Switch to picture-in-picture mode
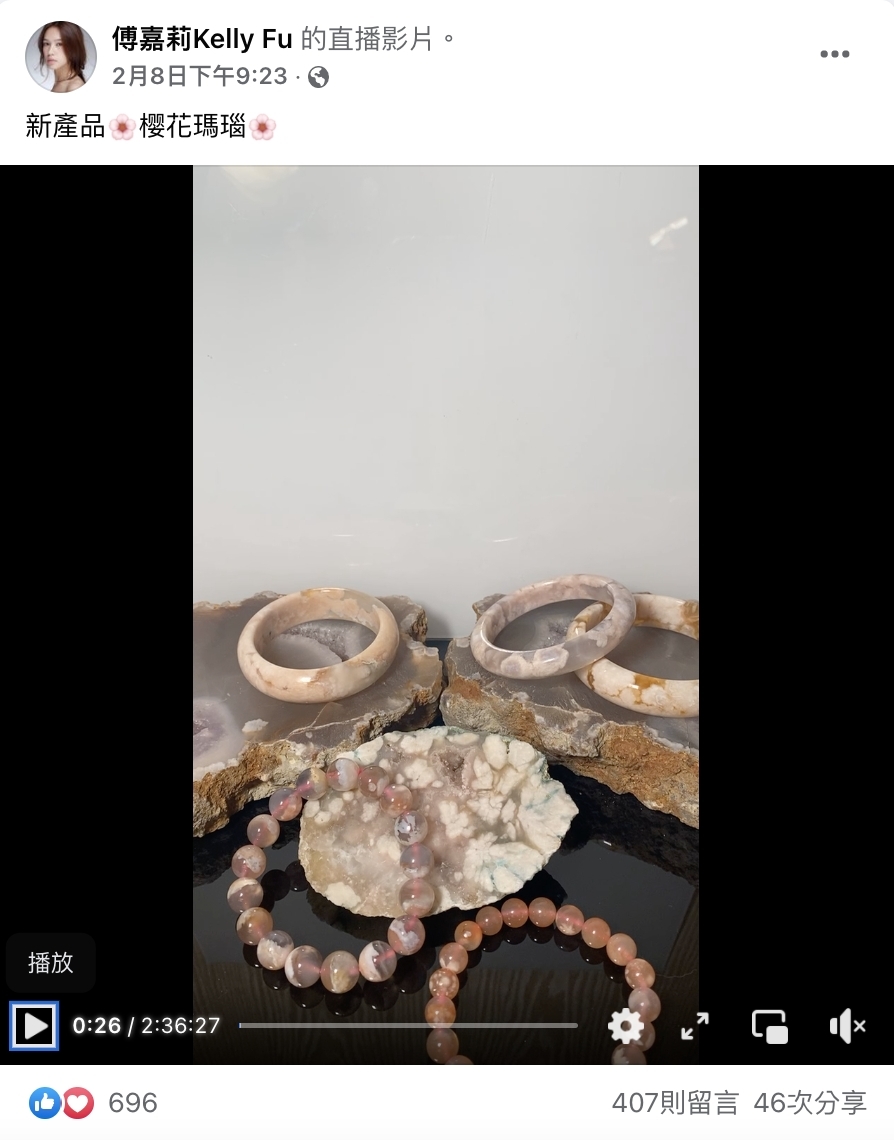Viewport: 894px width, 1140px height. (x=769, y=1025)
